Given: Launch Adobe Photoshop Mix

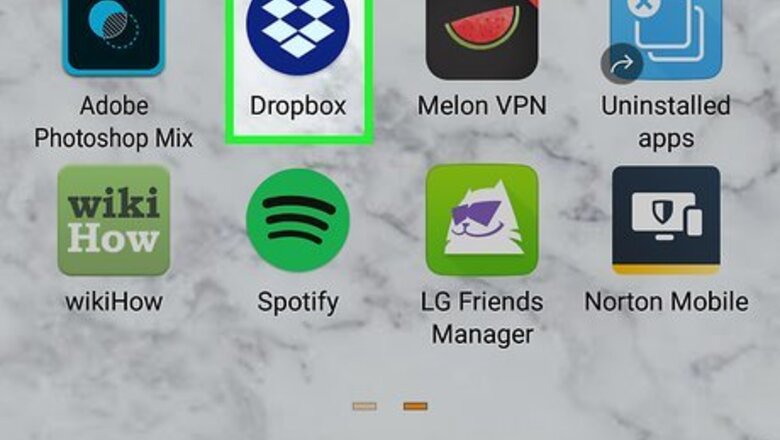Looking at the screenshot, I should 113,40.
